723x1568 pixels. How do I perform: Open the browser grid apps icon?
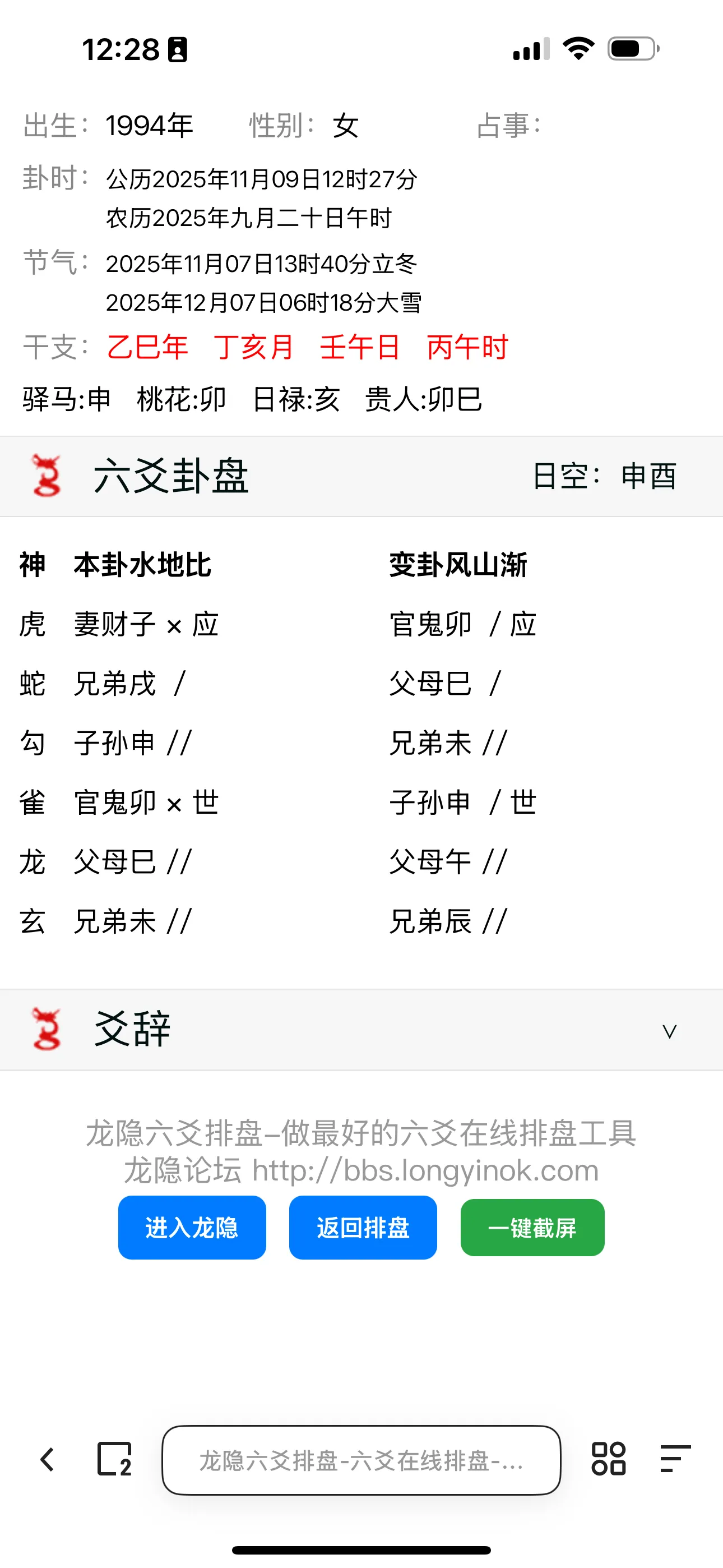point(608,1460)
